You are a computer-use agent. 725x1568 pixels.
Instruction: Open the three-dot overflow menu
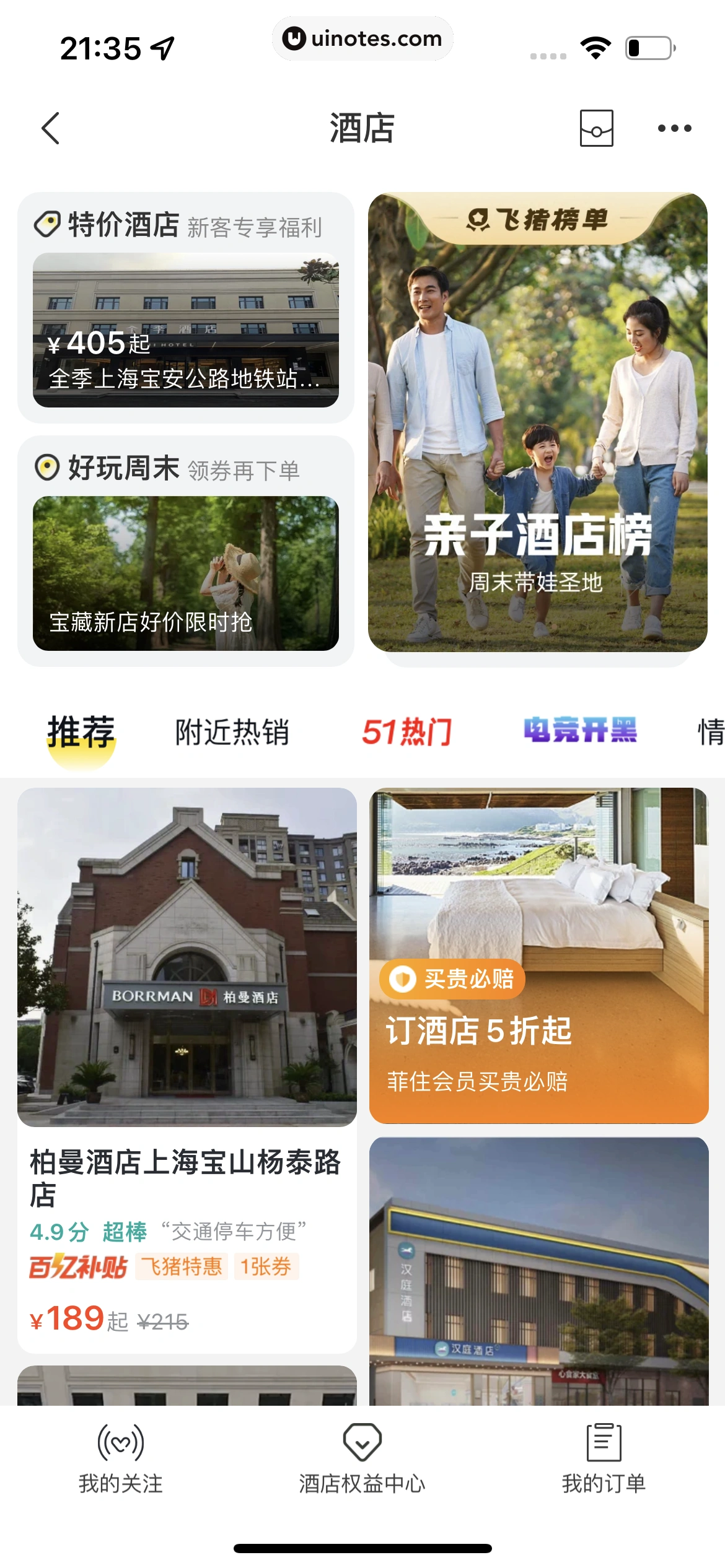click(x=674, y=128)
